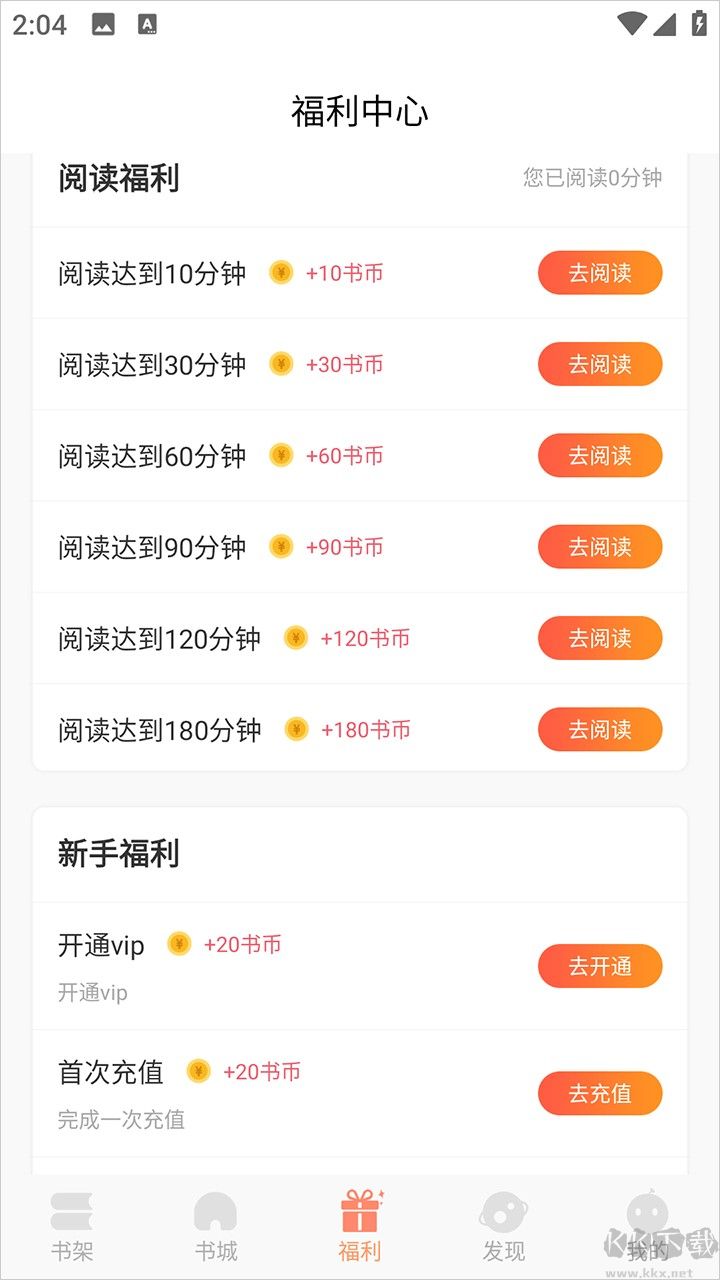Tap 去阅读 for 阅读达到30分钟
The width and height of the screenshot is (720, 1280).
click(x=600, y=364)
